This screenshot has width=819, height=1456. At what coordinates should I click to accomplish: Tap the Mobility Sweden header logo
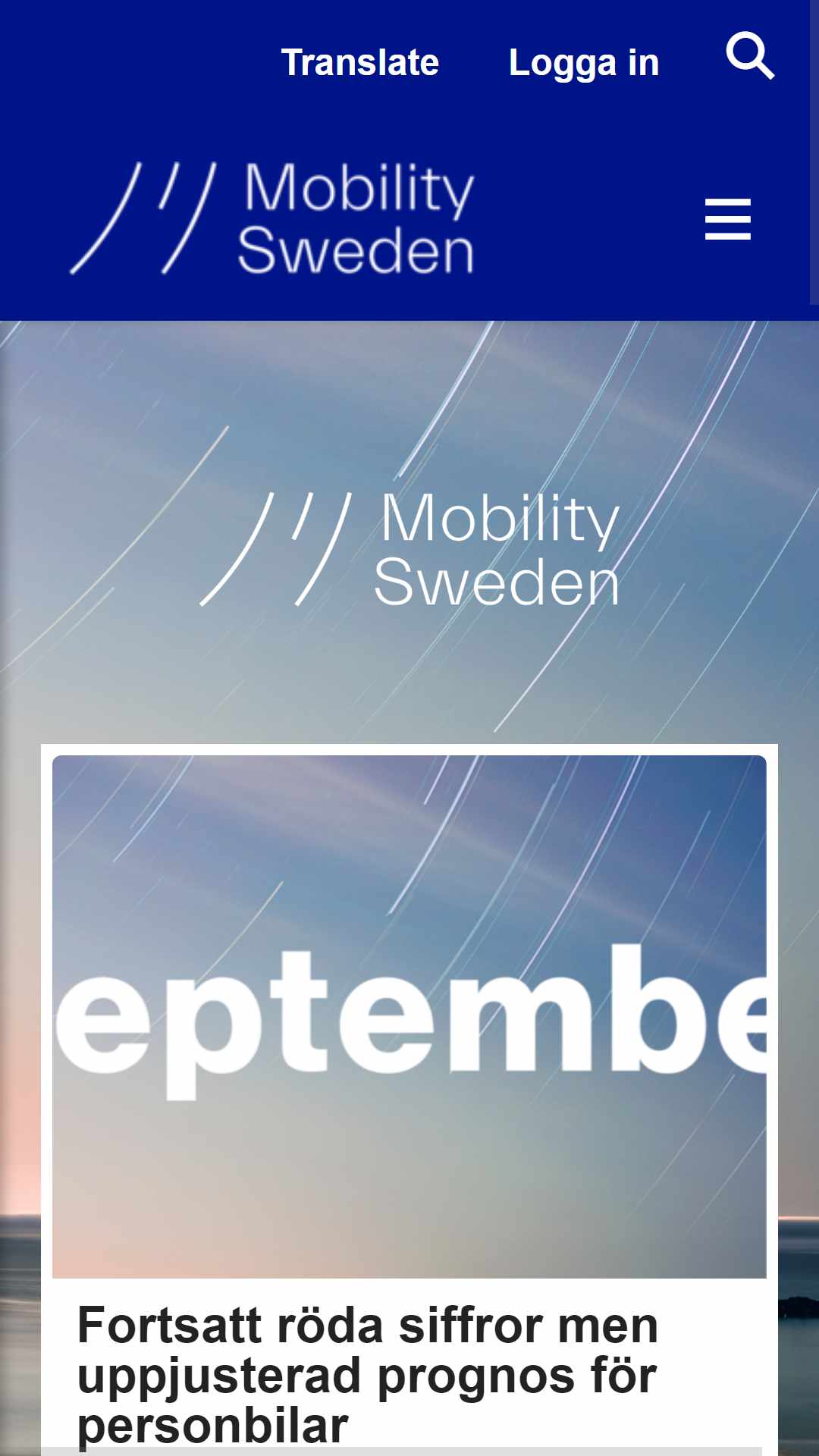point(272,218)
